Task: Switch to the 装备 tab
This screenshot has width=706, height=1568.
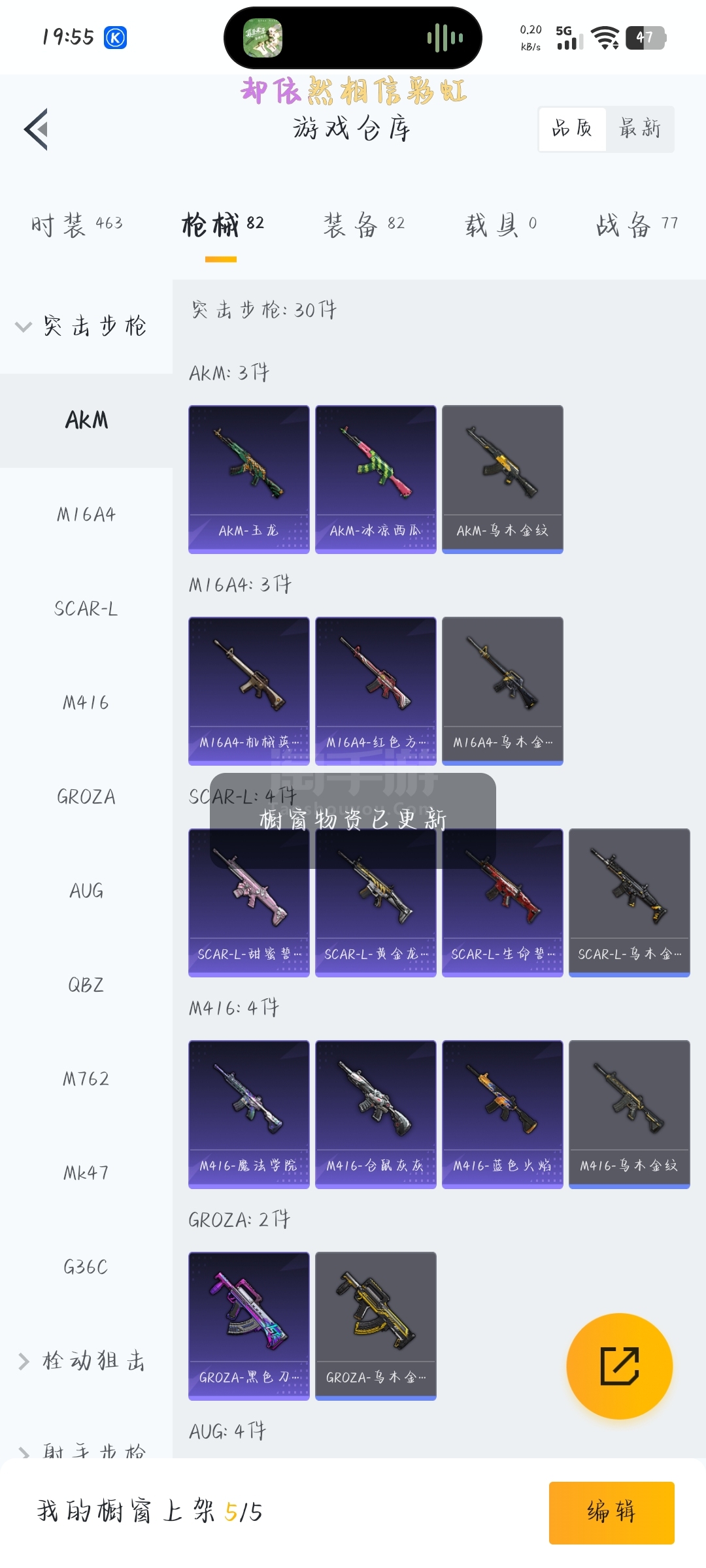Action: click(x=364, y=224)
